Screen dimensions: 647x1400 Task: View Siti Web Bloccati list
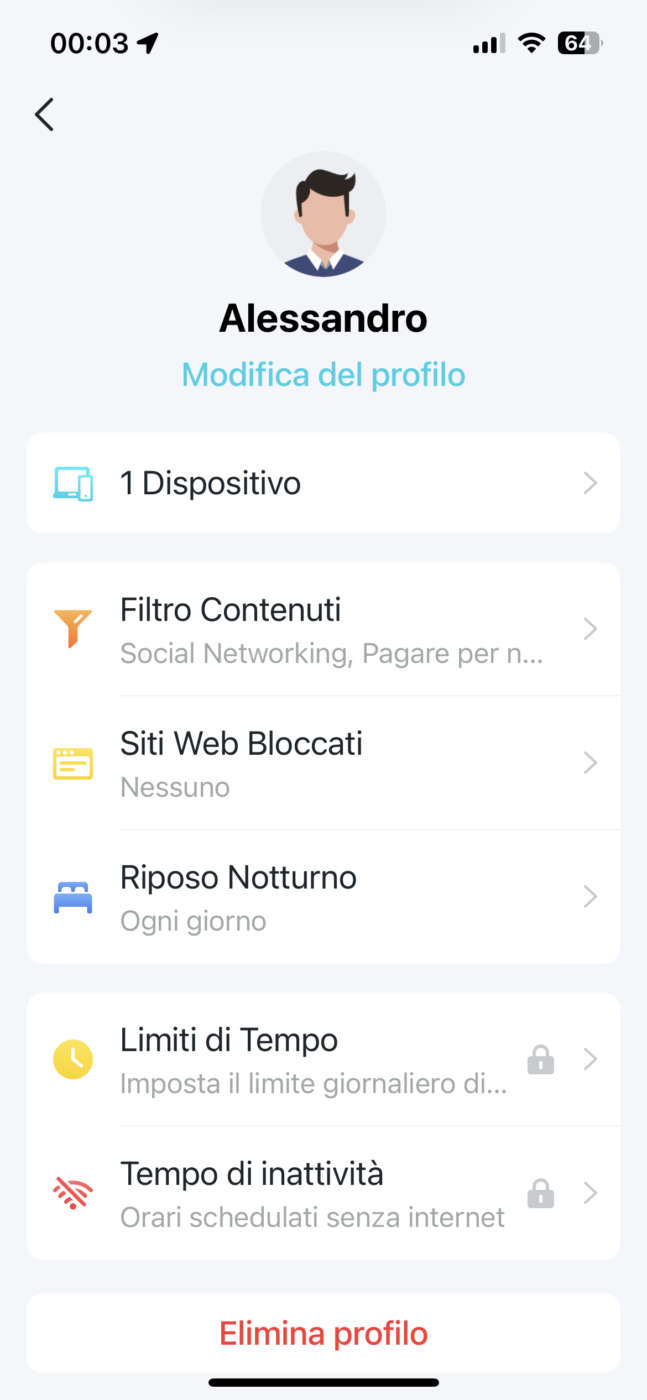323,763
